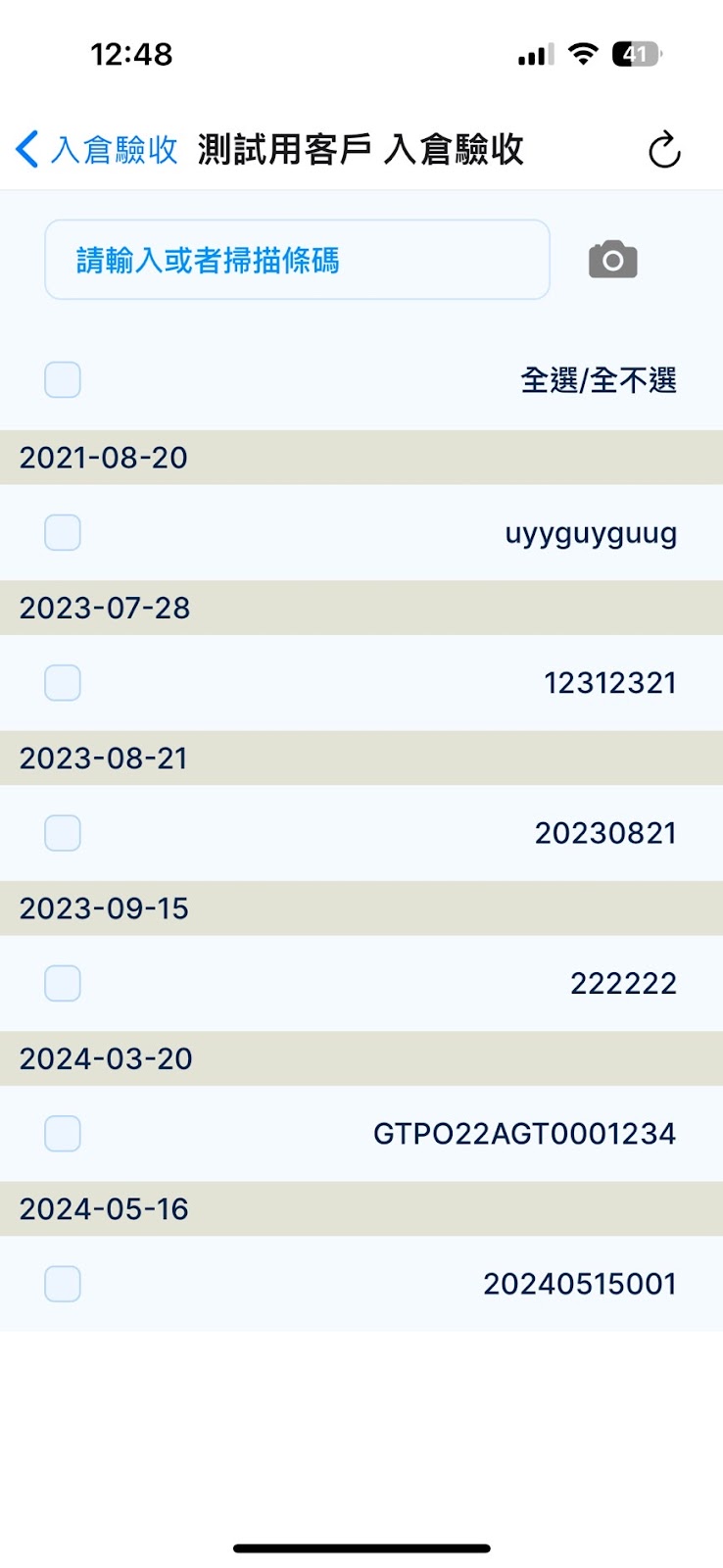Focus the barcode input field
This screenshot has width=723, height=1568.
coord(297,260)
